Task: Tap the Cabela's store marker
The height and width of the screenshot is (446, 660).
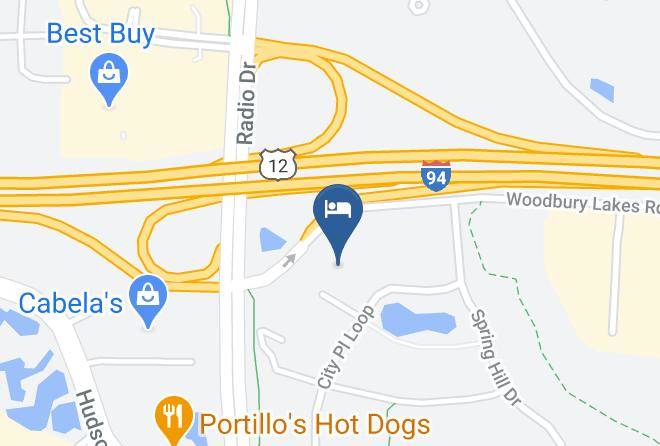Action: (148, 300)
